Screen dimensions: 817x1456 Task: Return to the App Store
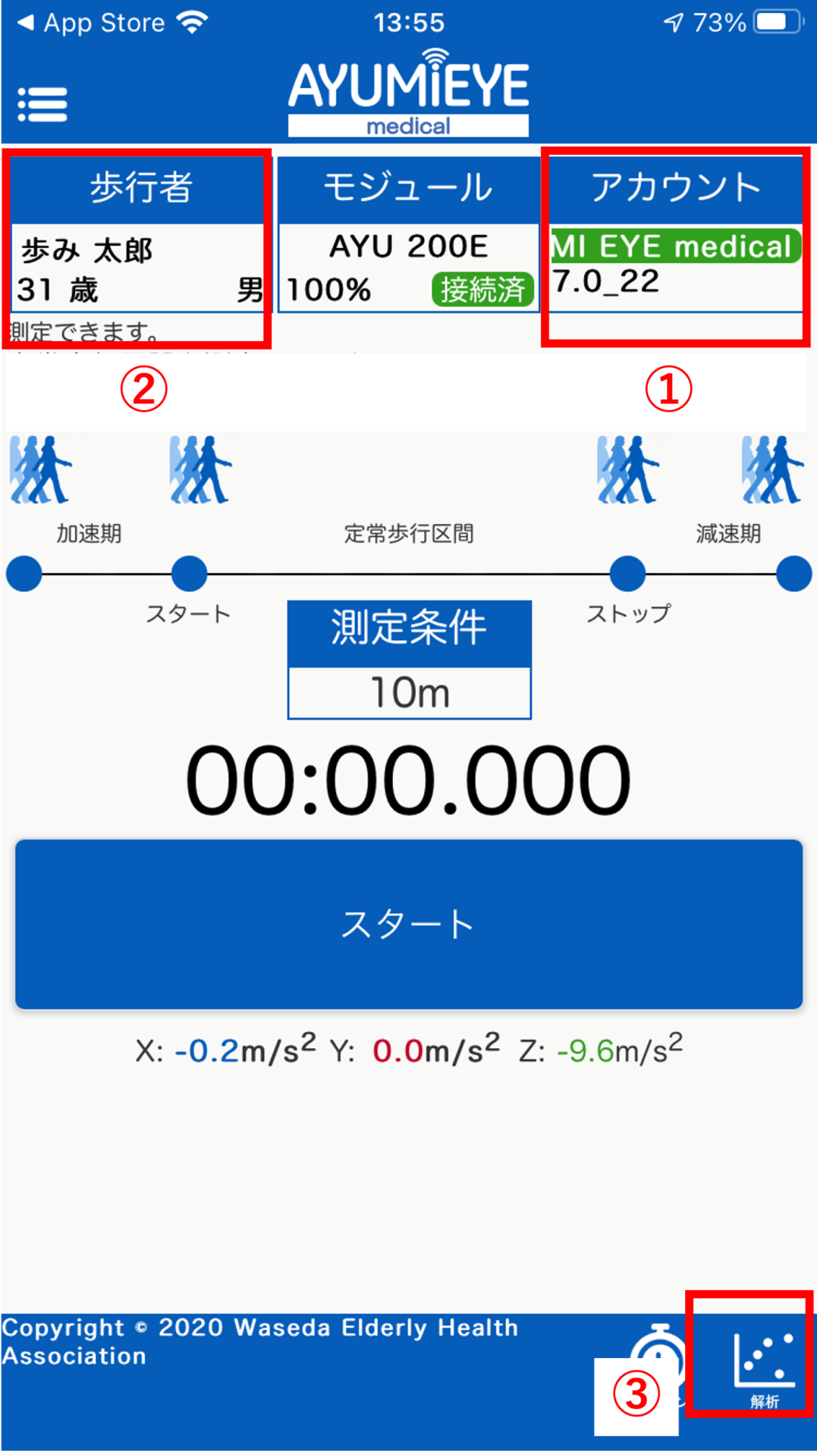coord(91,23)
